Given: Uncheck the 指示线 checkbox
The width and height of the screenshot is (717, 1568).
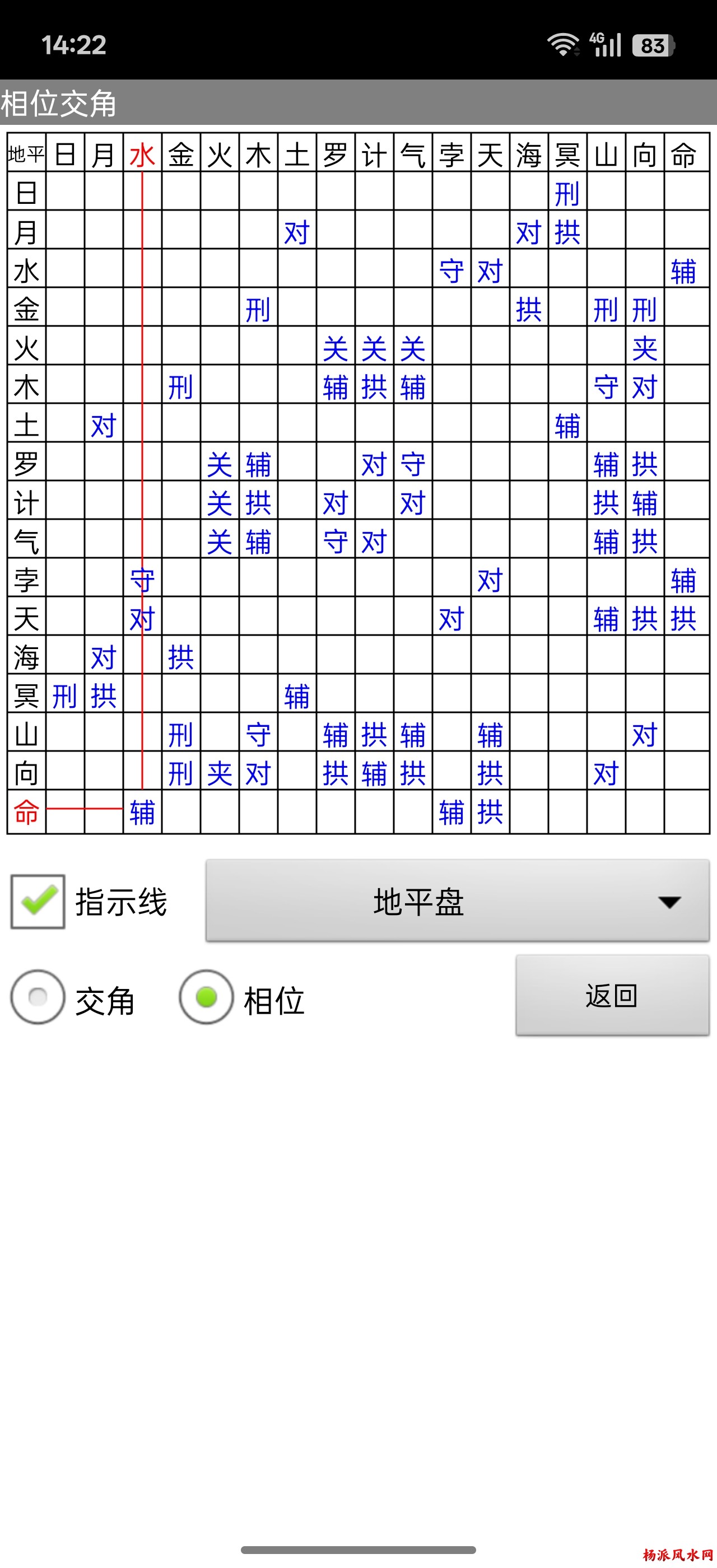Looking at the screenshot, I should click(38, 902).
